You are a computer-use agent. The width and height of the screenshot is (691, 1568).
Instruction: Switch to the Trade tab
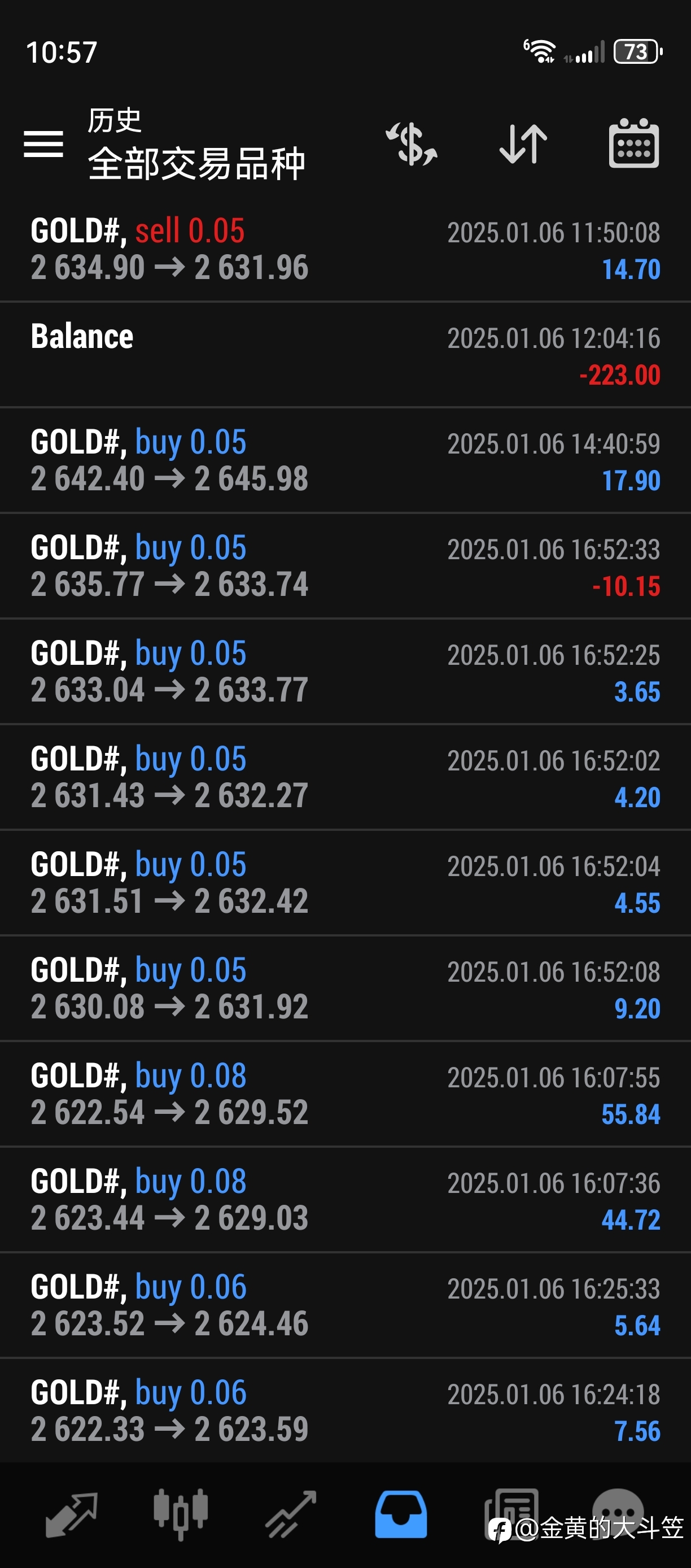(291, 1514)
